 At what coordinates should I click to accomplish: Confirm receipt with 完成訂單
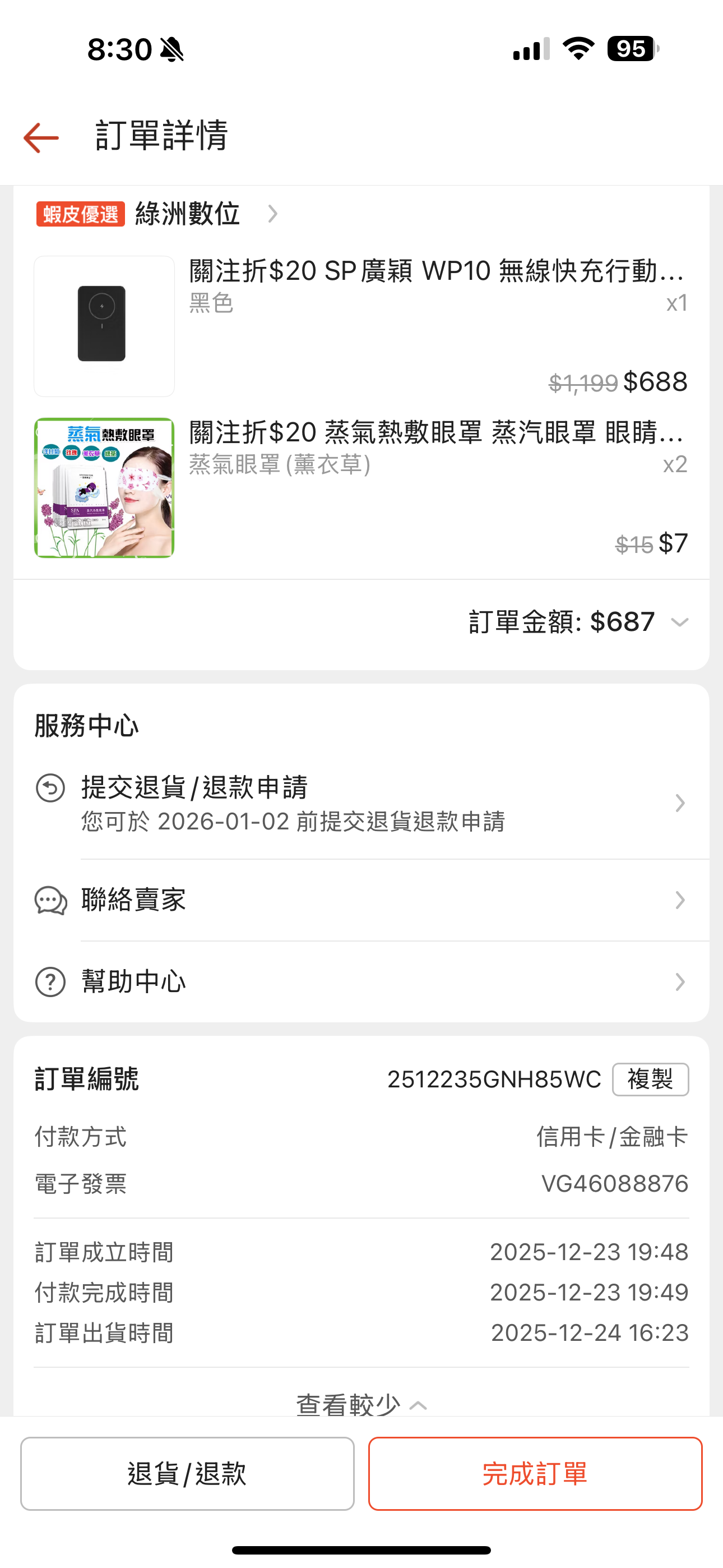pos(535,1474)
